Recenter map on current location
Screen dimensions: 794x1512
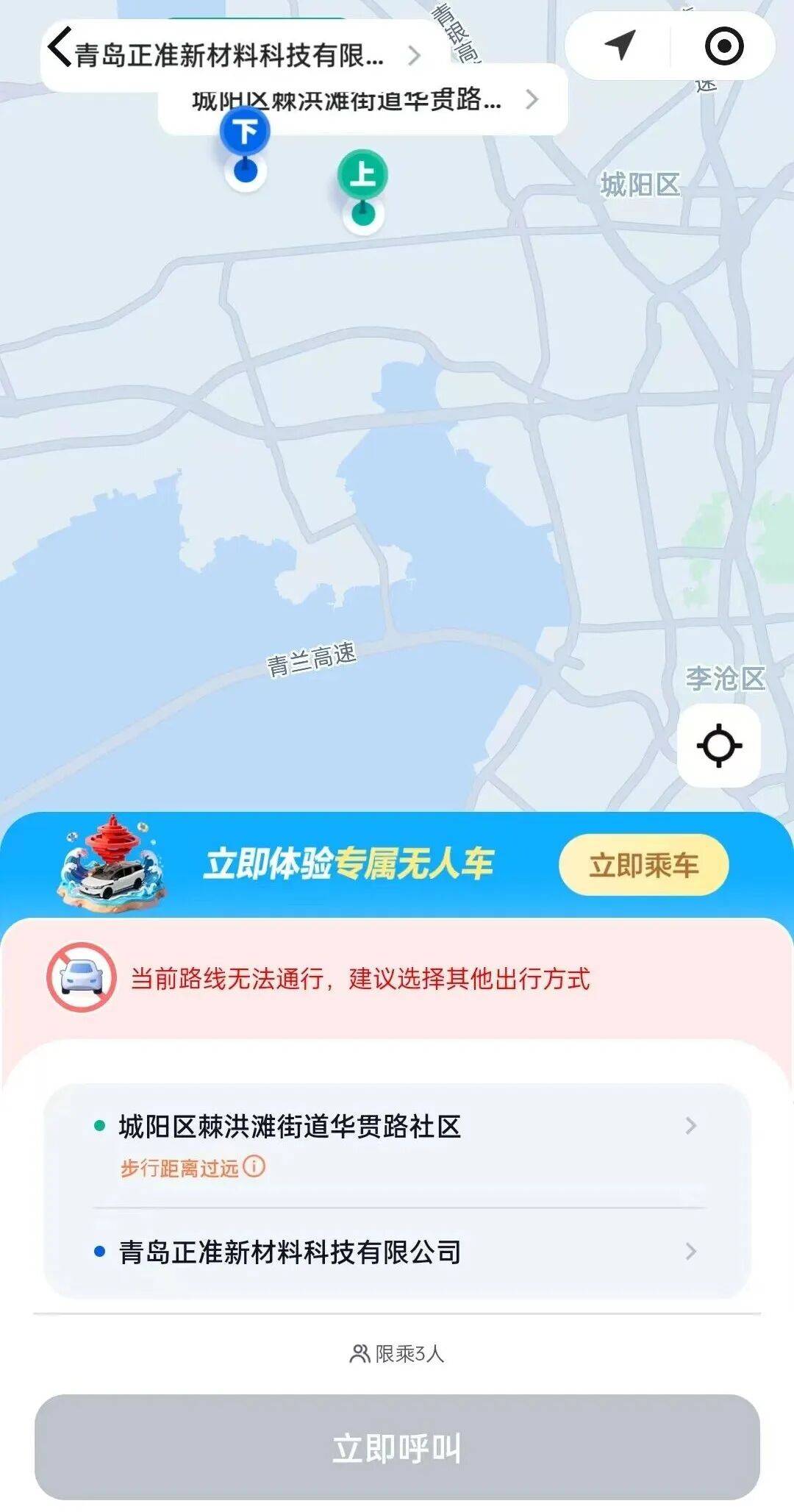(x=718, y=746)
